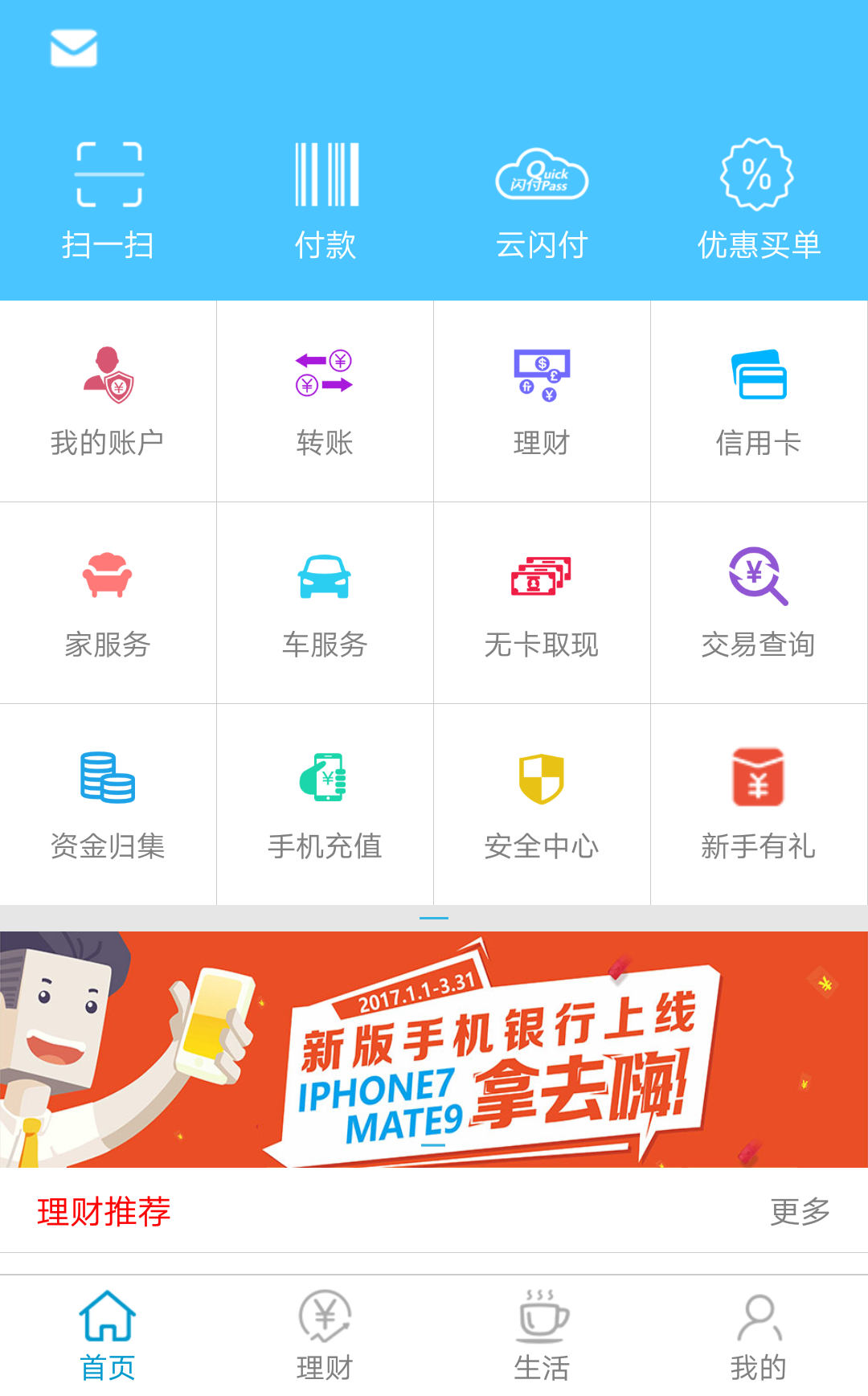Open 云闪付 Quick Pass
The image size is (868, 1396).
tap(542, 199)
